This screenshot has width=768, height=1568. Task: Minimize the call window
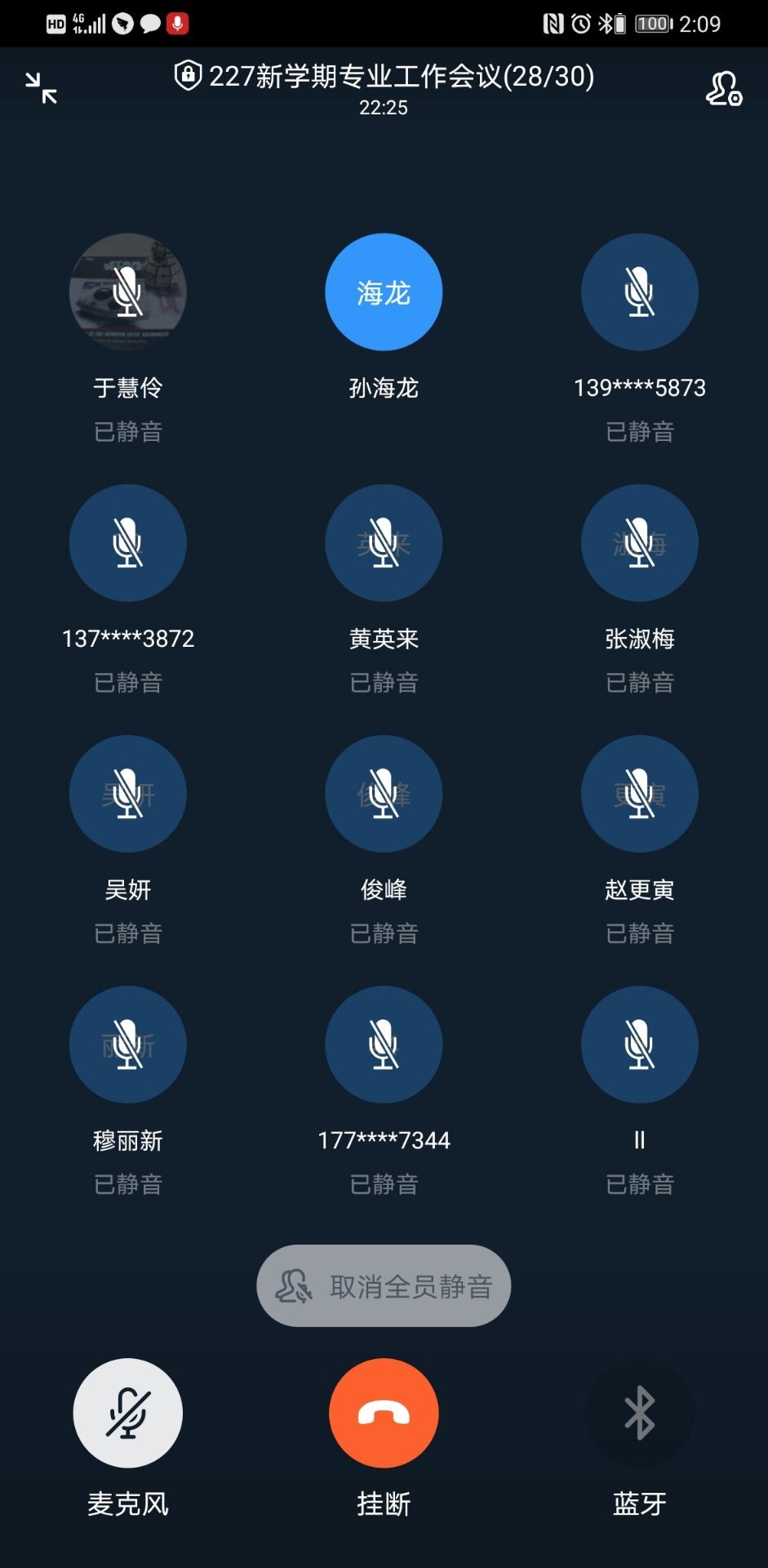coord(41,88)
